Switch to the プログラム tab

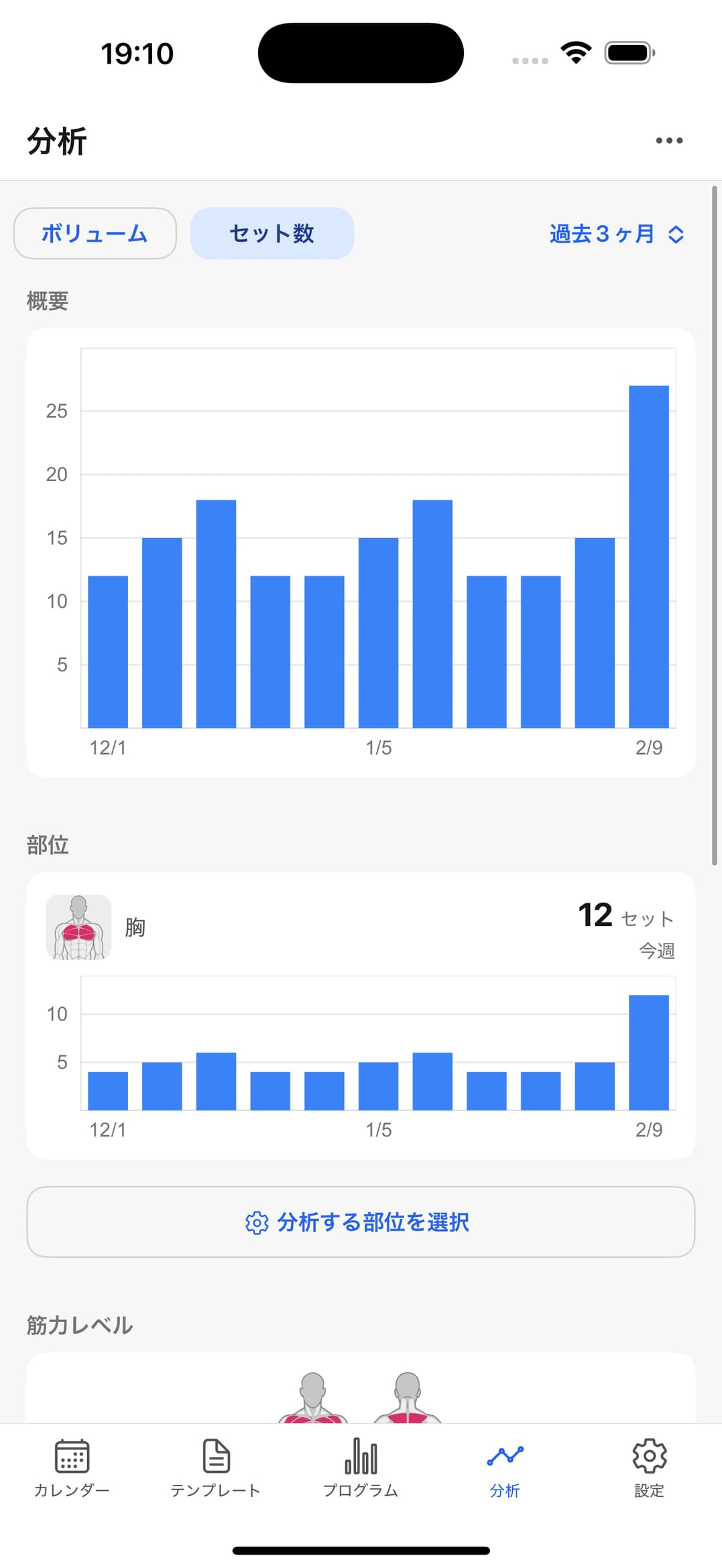click(x=361, y=1467)
